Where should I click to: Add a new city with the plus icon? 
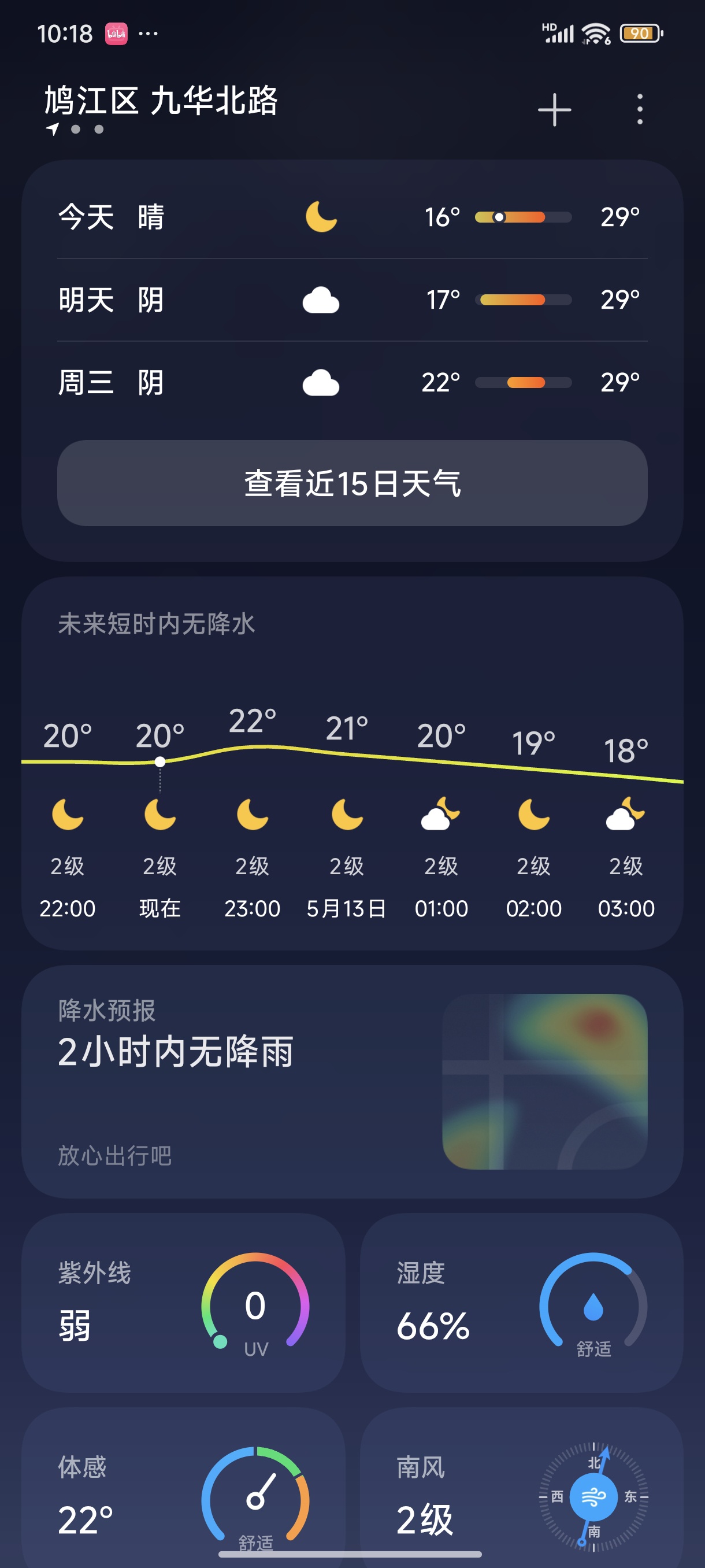pos(554,110)
